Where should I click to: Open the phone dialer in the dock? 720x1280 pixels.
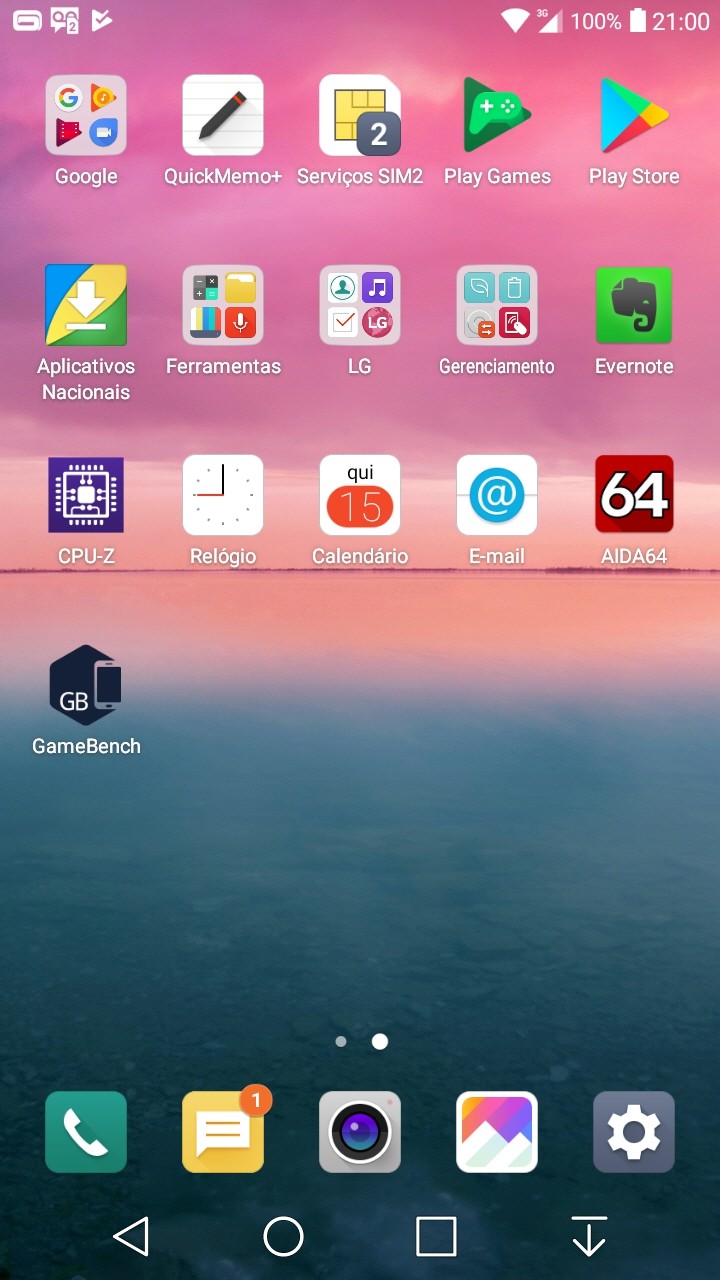coord(86,1132)
